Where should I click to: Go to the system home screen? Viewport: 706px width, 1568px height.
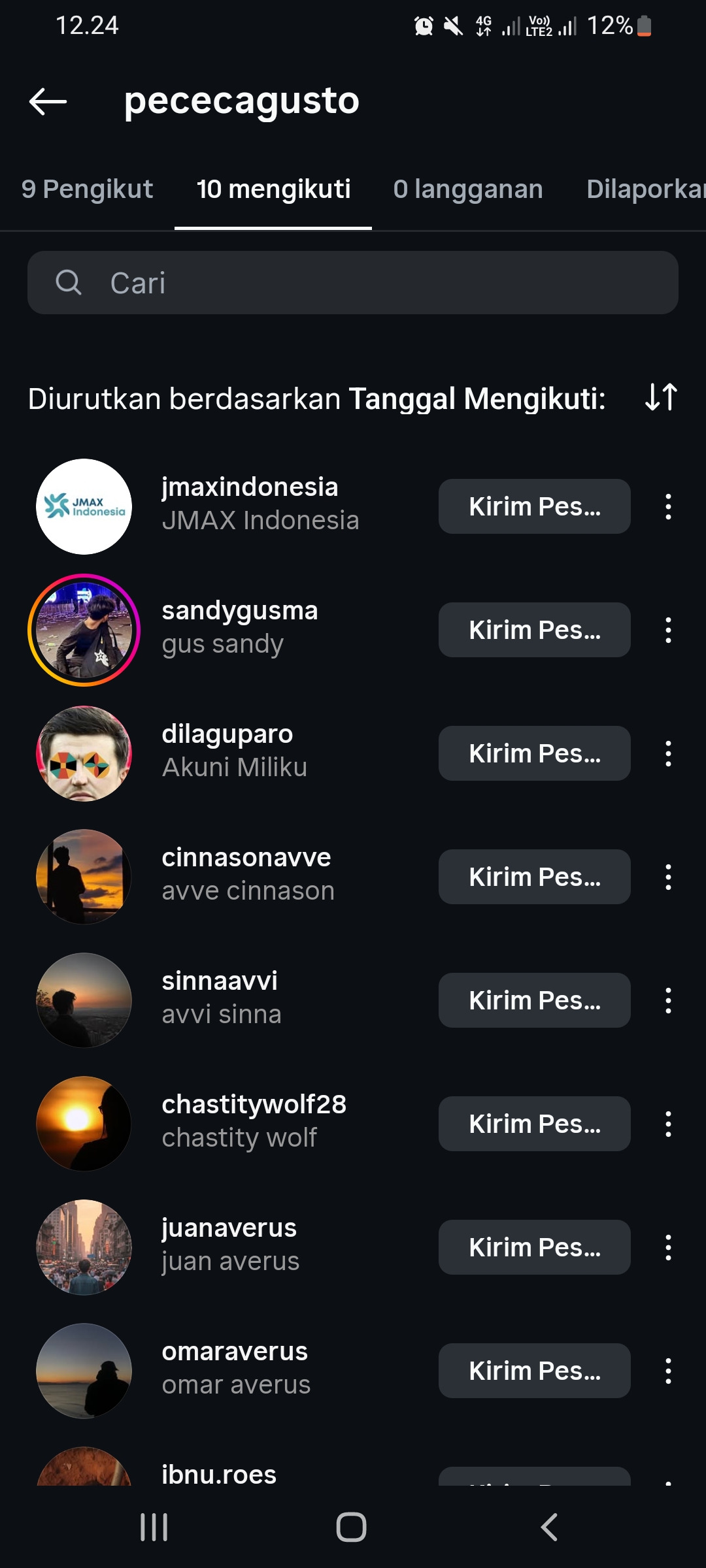[352, 1527]
